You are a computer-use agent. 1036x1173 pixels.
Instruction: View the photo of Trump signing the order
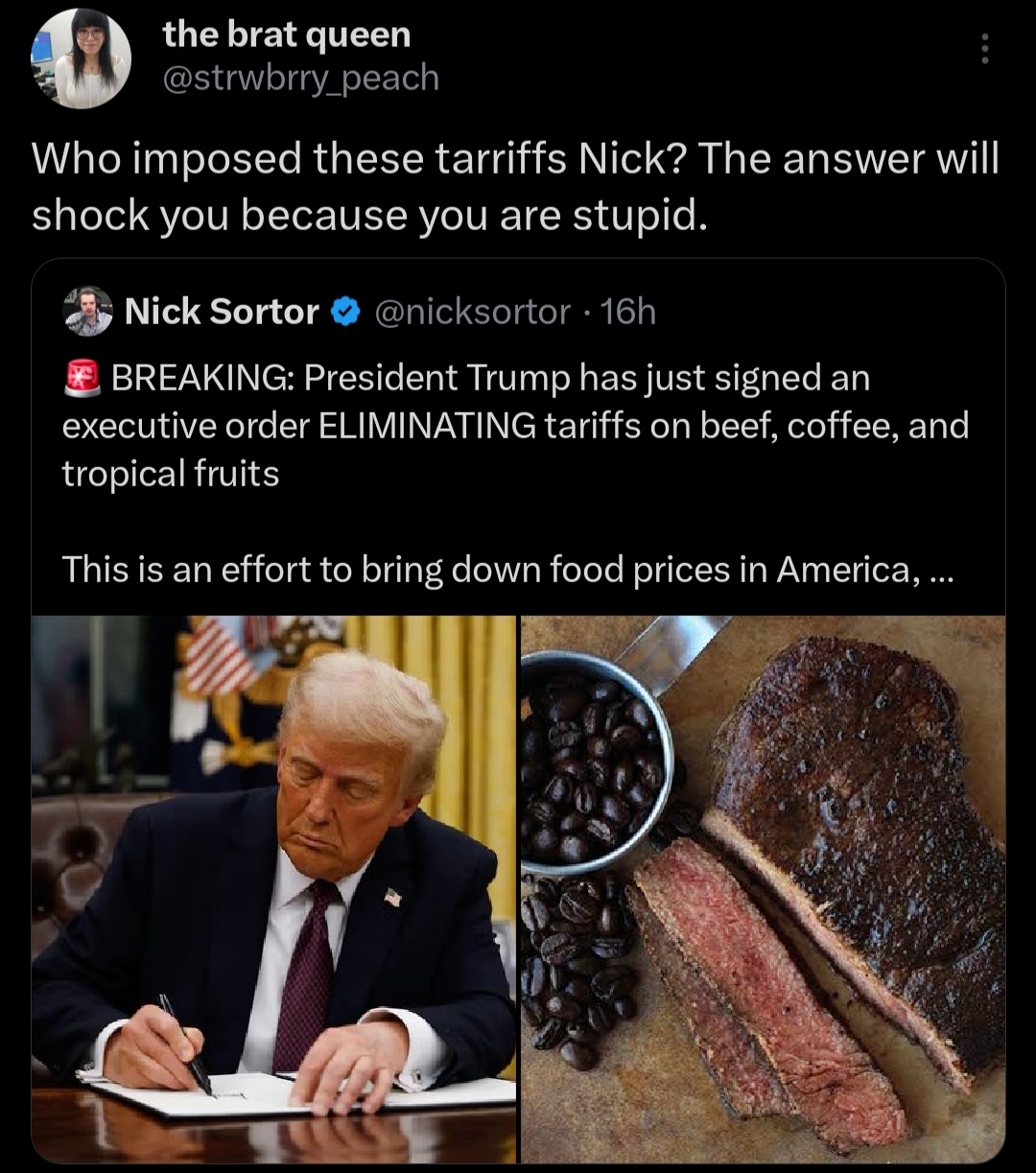pos(273,887)
